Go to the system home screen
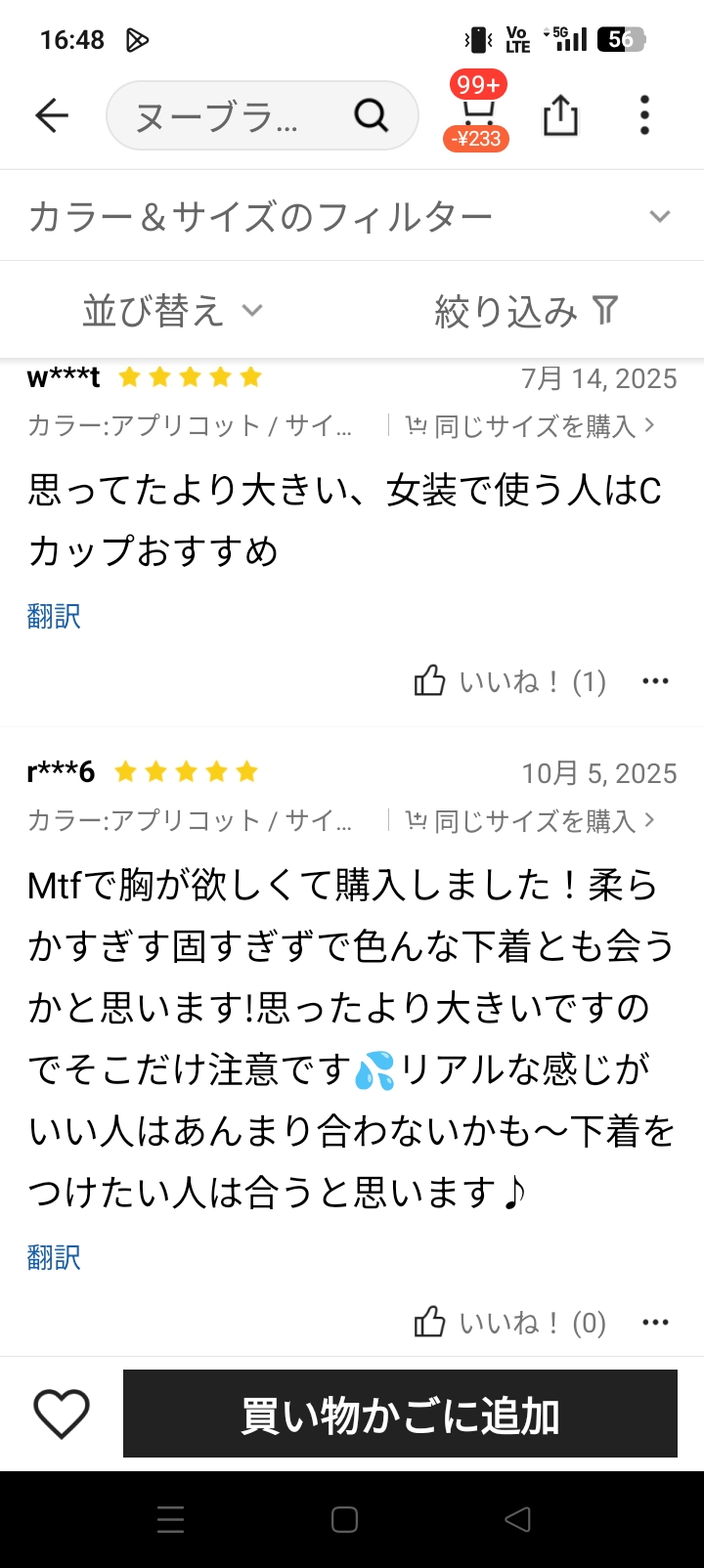704x1568 pixels. (344, 1519)
